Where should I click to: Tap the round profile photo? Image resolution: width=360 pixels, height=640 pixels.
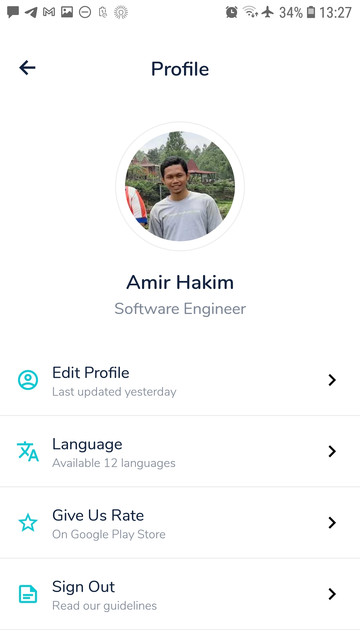click(180, 186)
